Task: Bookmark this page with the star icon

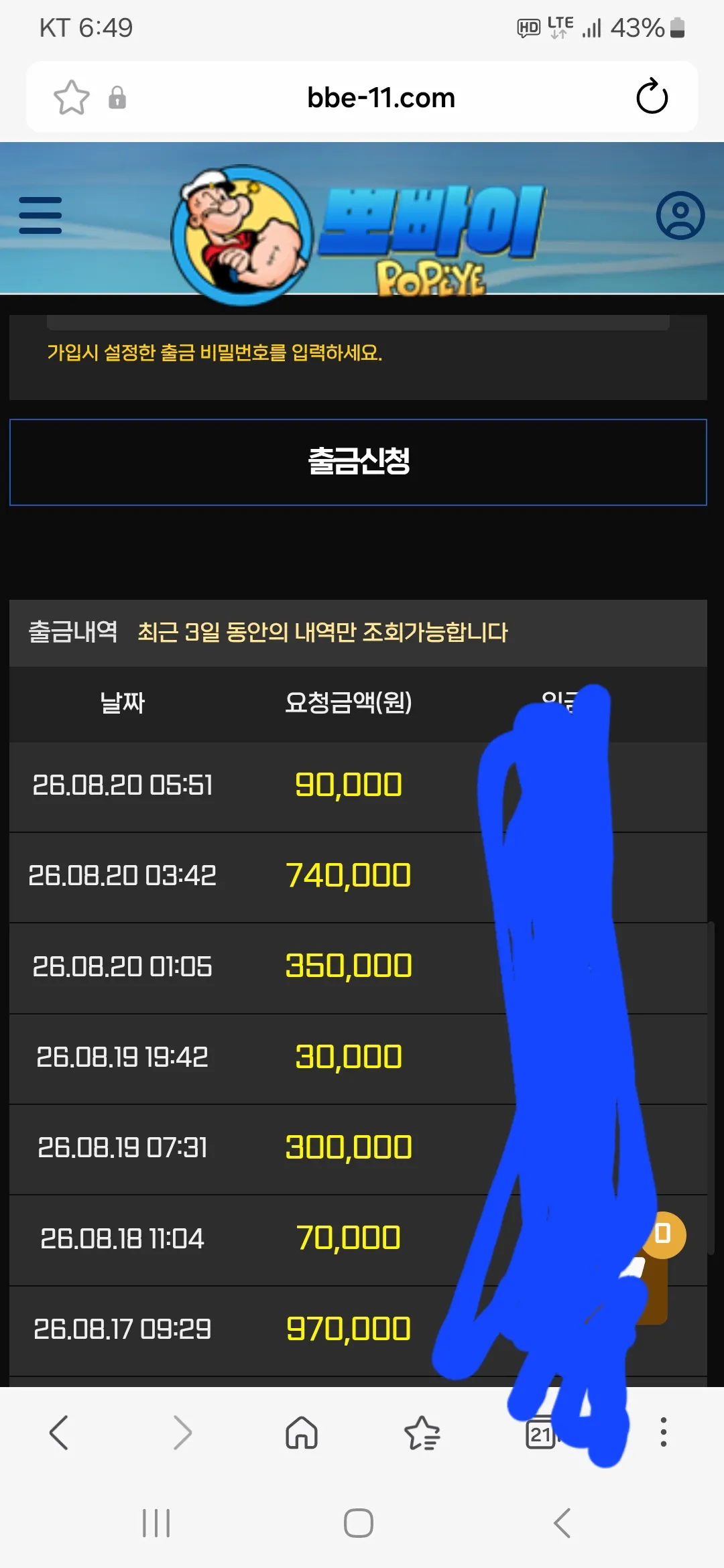Action: (71, 98)
